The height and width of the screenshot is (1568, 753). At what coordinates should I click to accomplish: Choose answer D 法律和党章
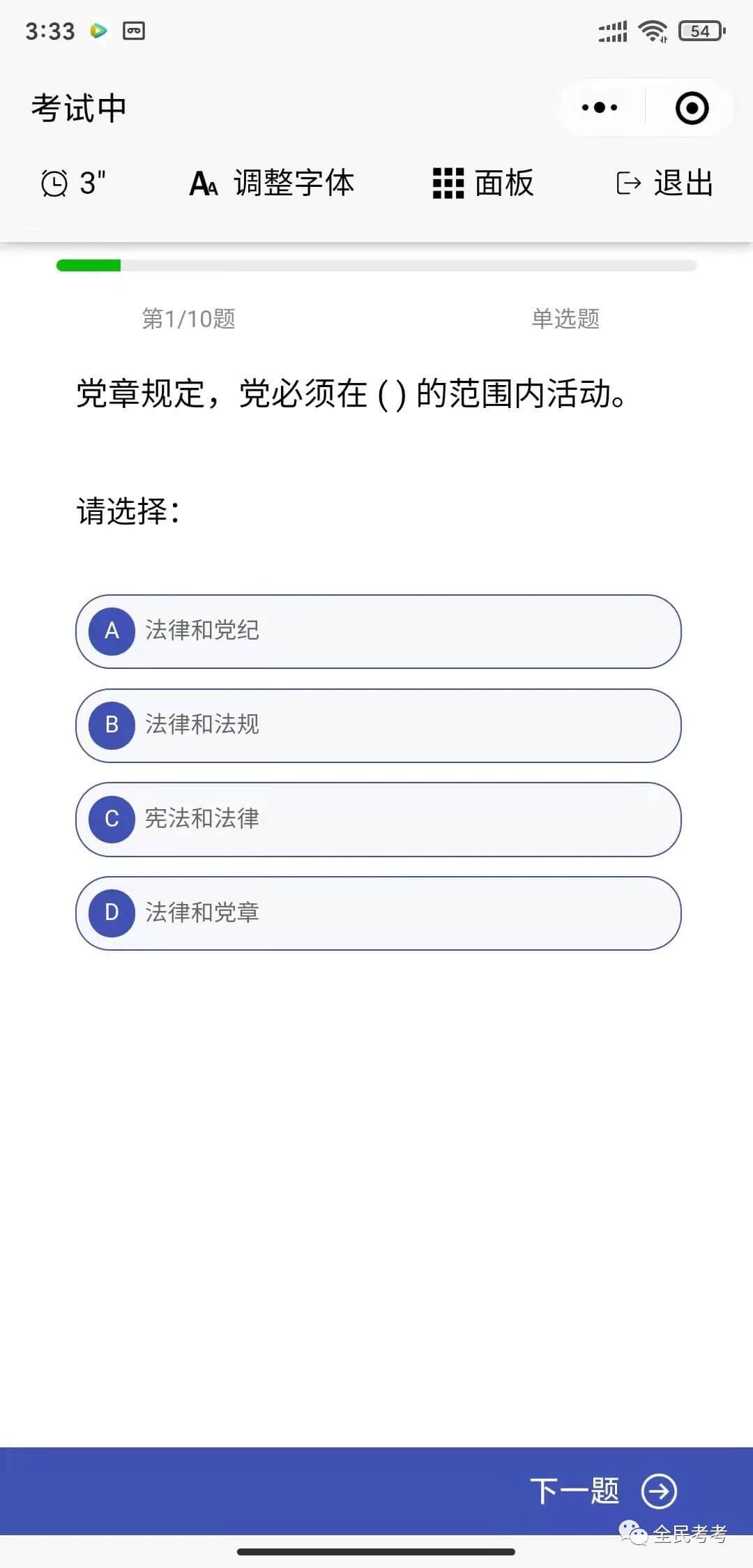[x=378, y=913]
